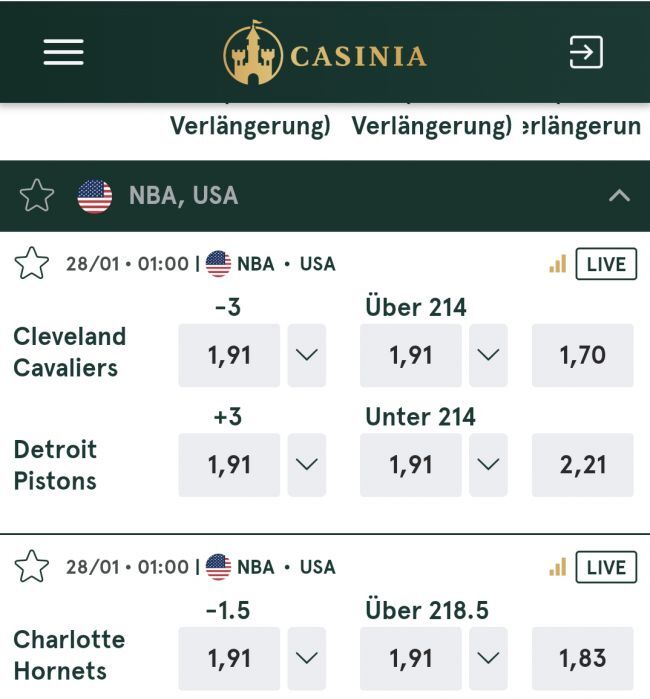Favorite the Charlotte Hornets match
Screen dimensions: 650x699
point(32,567)
